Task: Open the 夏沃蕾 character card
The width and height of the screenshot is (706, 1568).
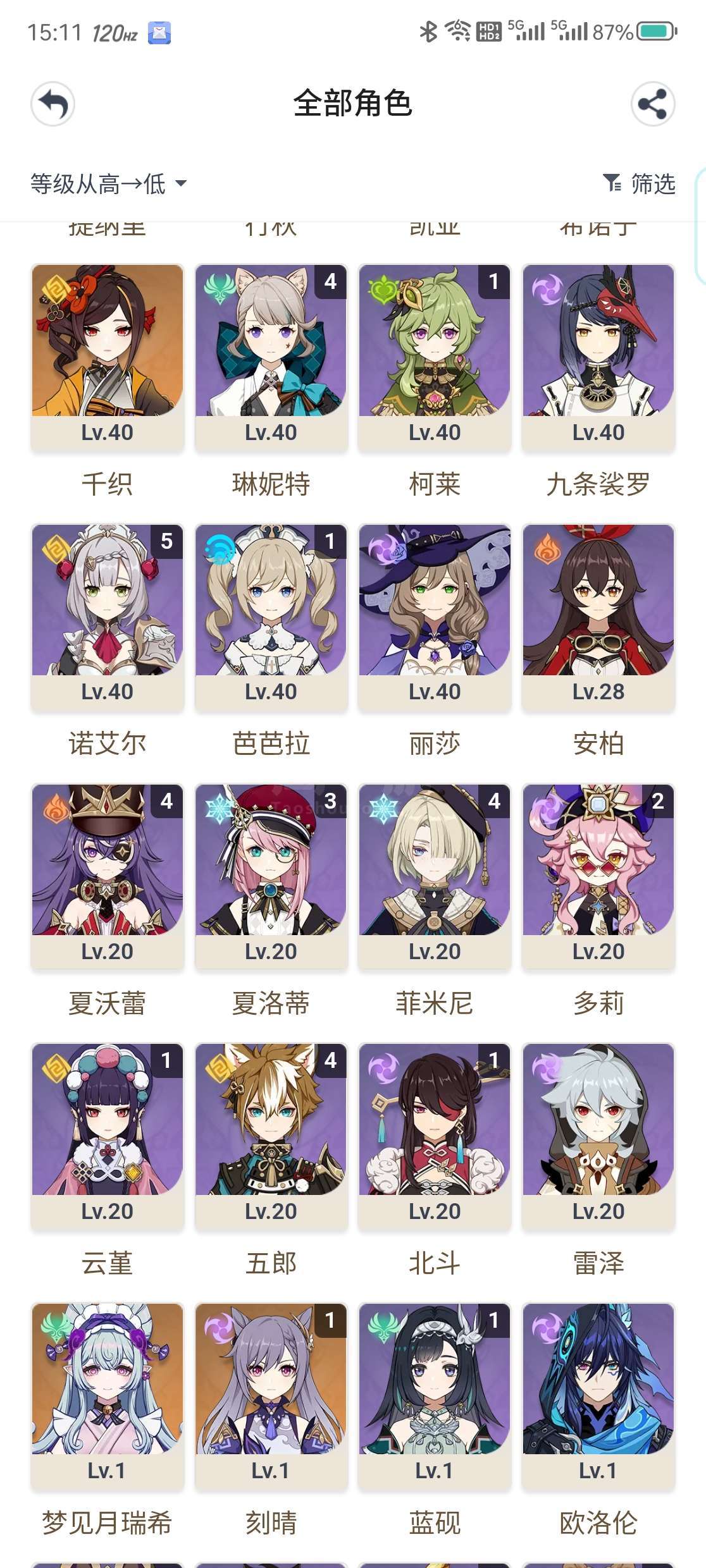Action: pyautogui.click(x=108, y=877)
